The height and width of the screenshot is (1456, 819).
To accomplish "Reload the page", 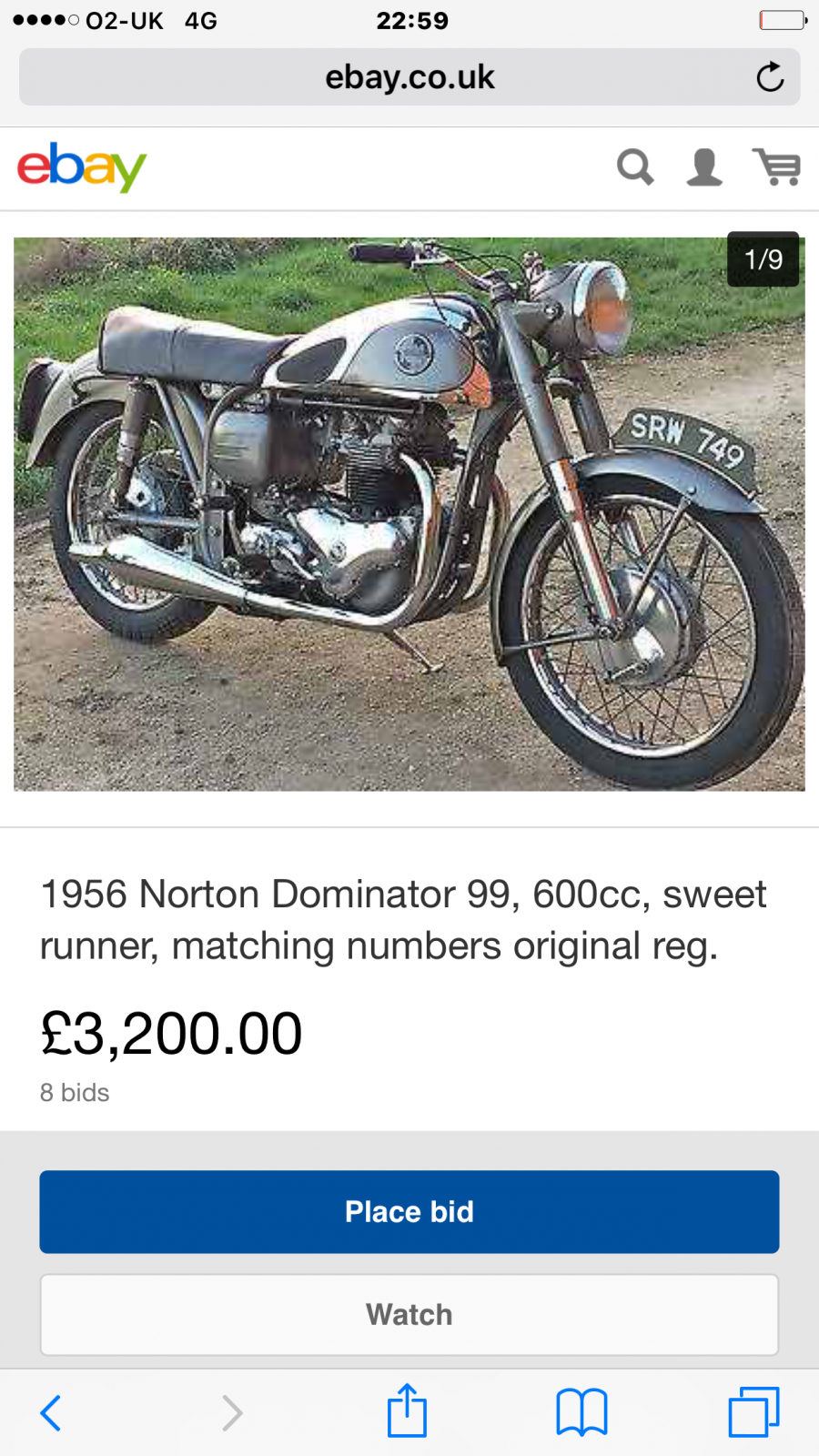I will 769,77.
